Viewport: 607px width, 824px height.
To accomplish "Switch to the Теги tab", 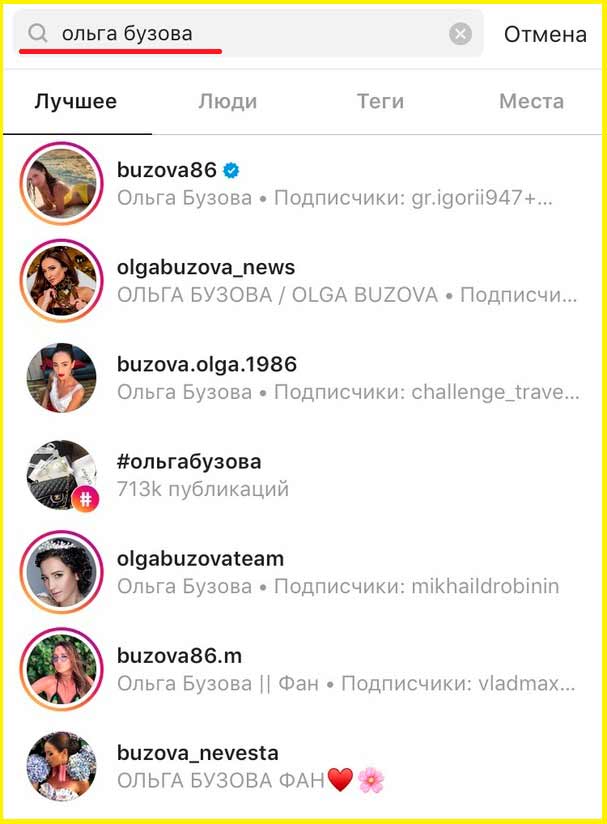I will tap(380, 101).
